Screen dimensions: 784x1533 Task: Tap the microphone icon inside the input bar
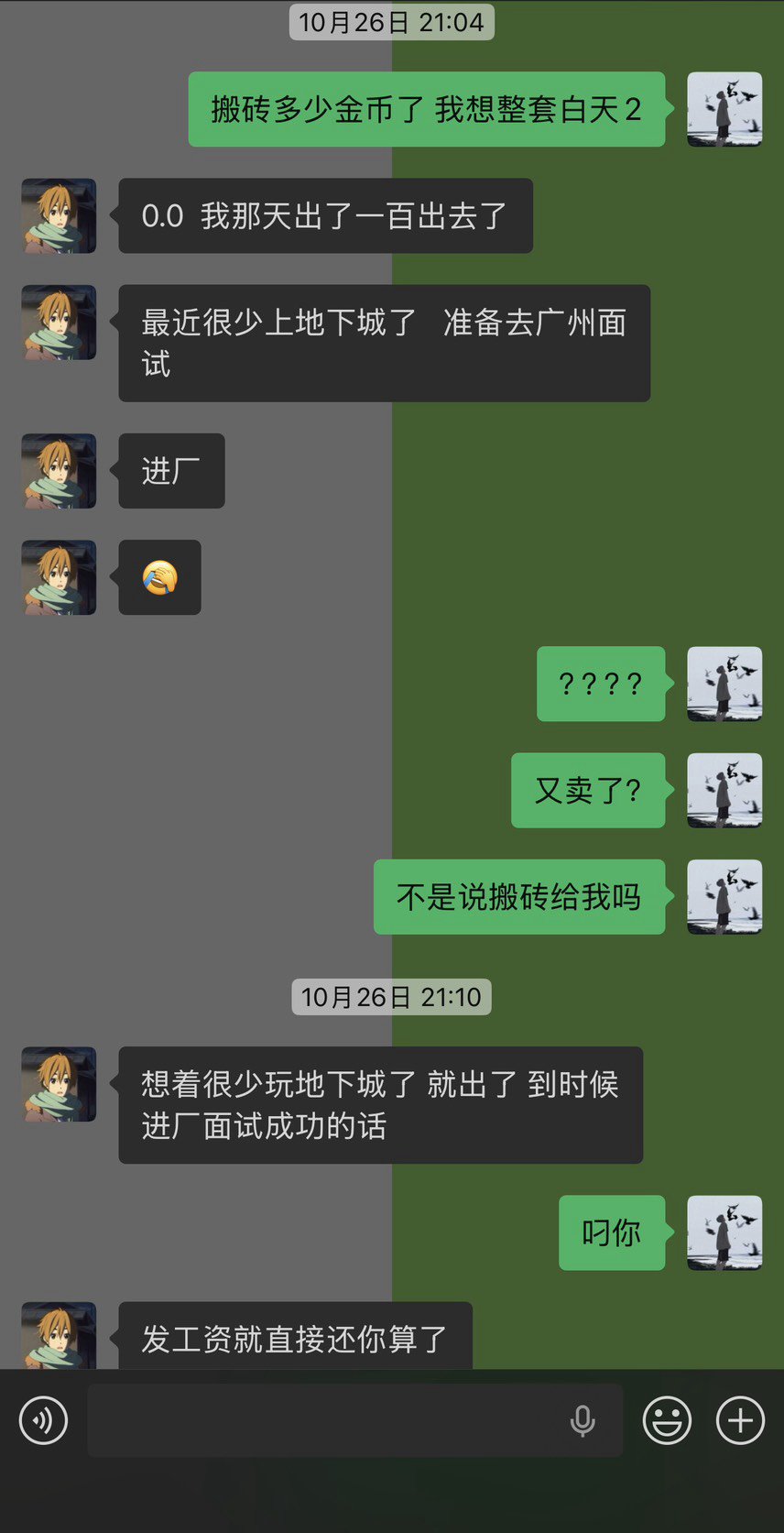(583, 1420)
